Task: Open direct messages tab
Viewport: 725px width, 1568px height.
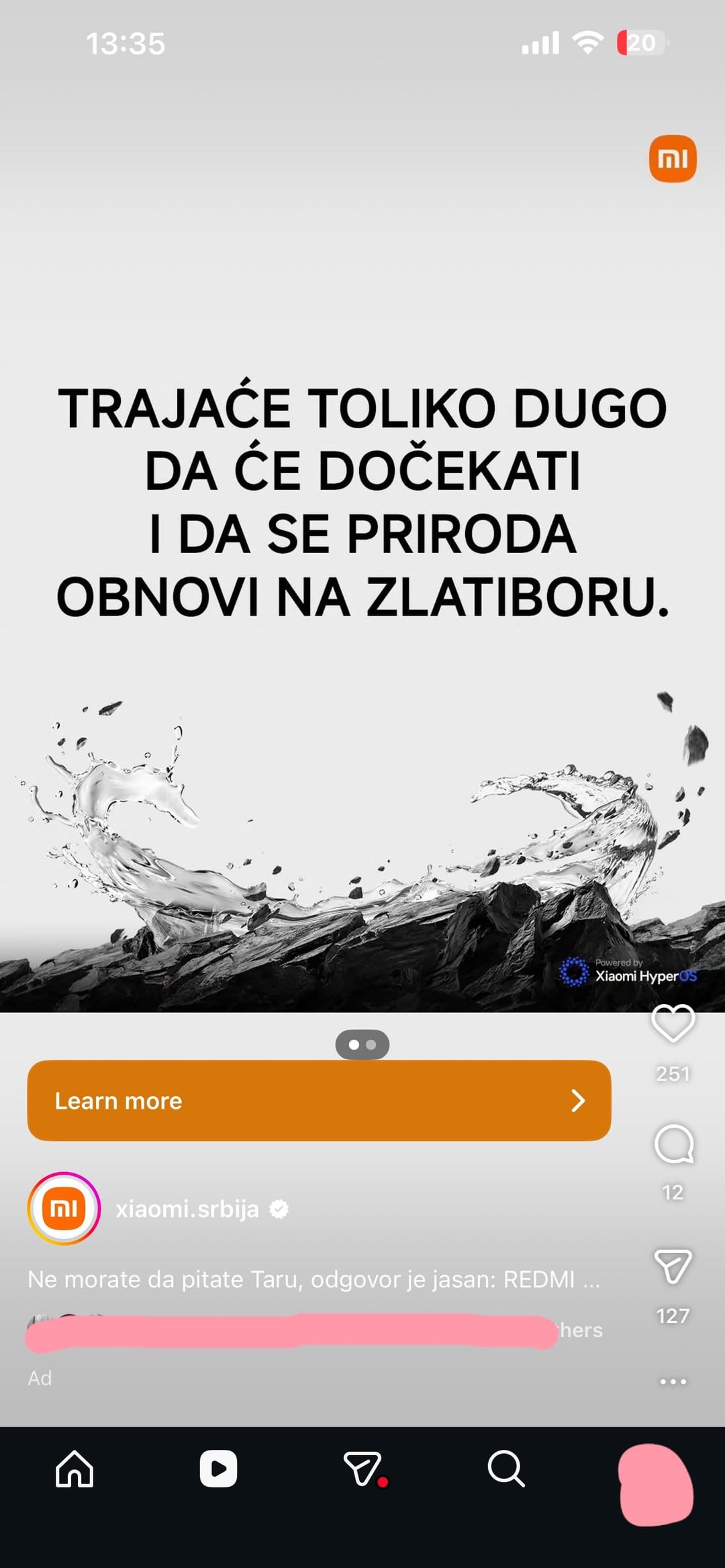Action: tap(363, 1469)
